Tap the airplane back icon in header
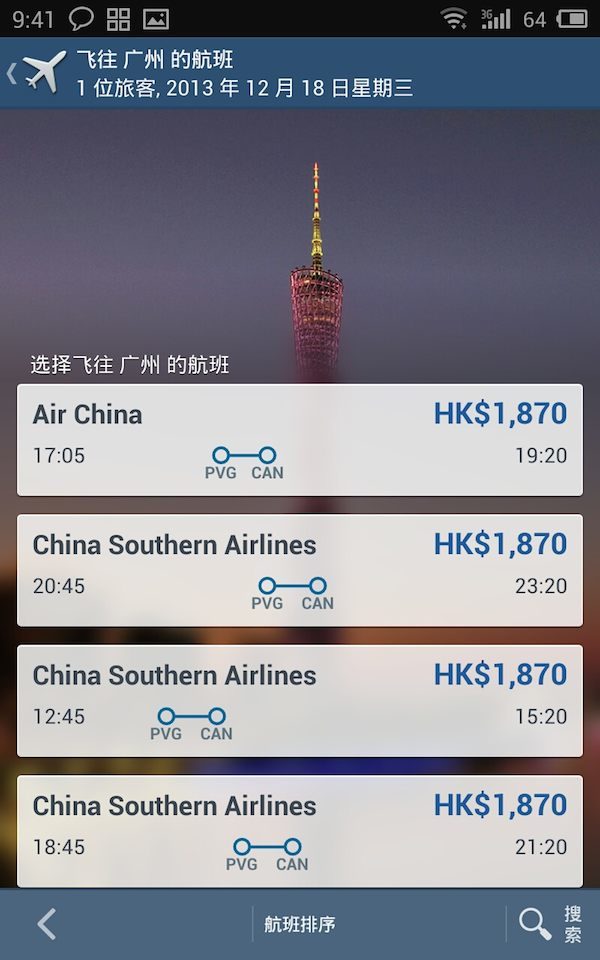This screenshot has height=960, width=600. click(38, 72)
